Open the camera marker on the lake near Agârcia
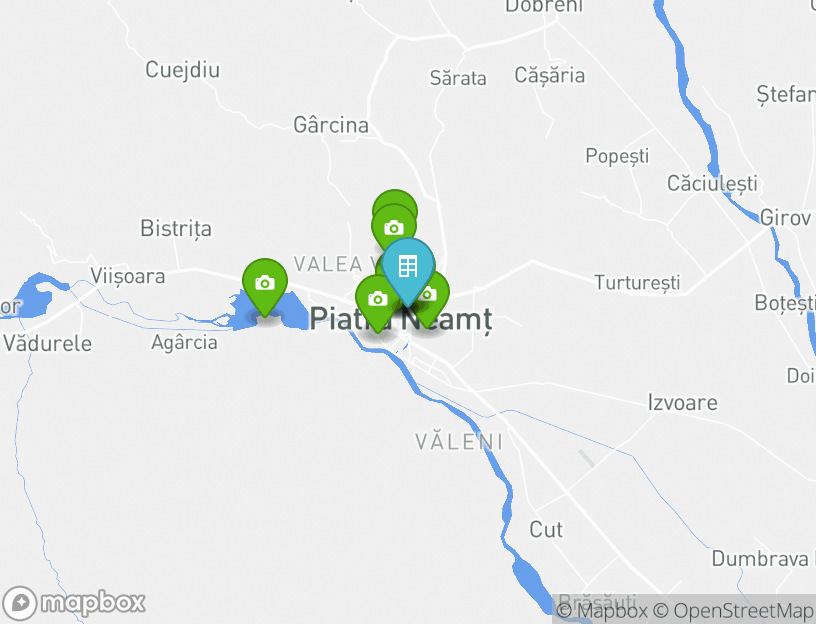816x624 pixels. coord(264,283)
